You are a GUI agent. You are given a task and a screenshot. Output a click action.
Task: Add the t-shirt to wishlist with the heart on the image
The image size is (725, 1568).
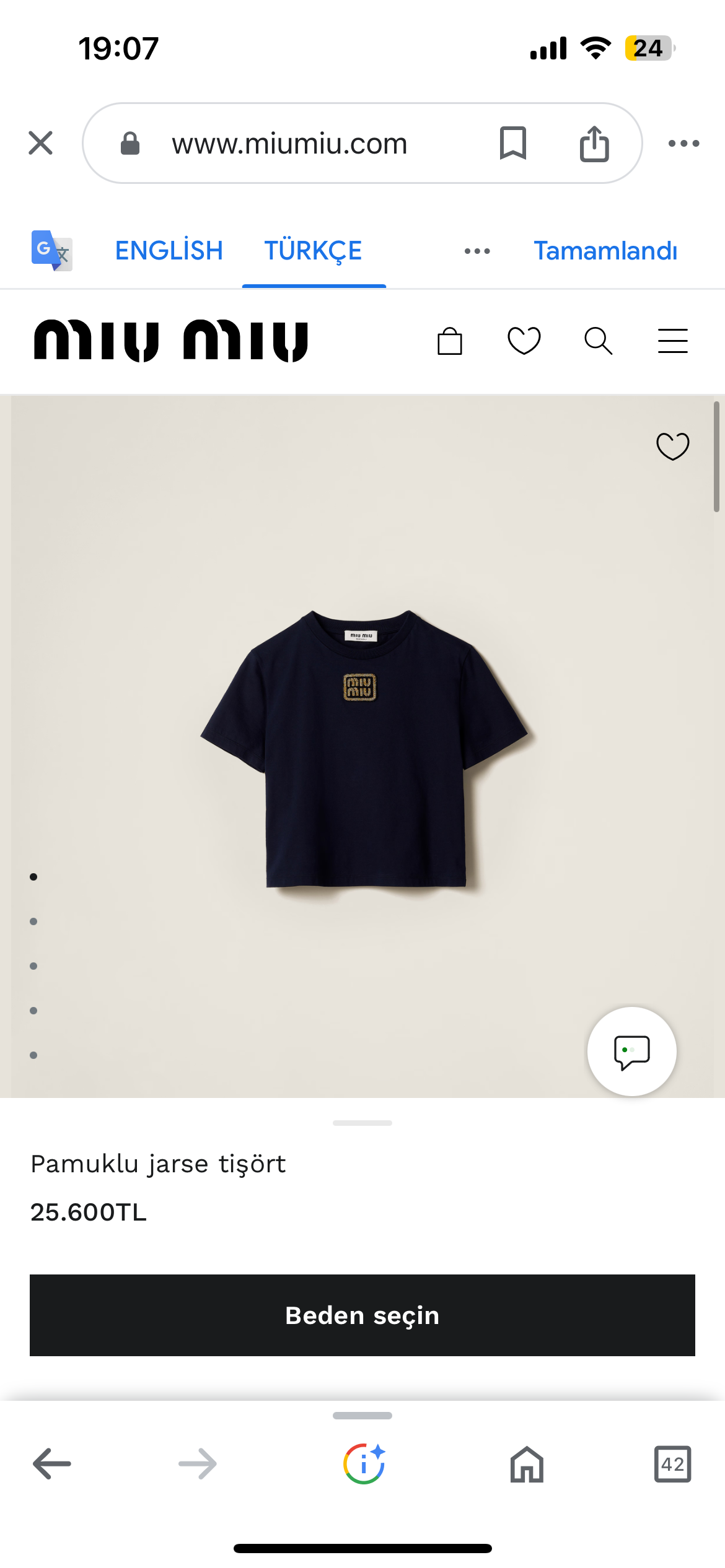pos(673,446)
